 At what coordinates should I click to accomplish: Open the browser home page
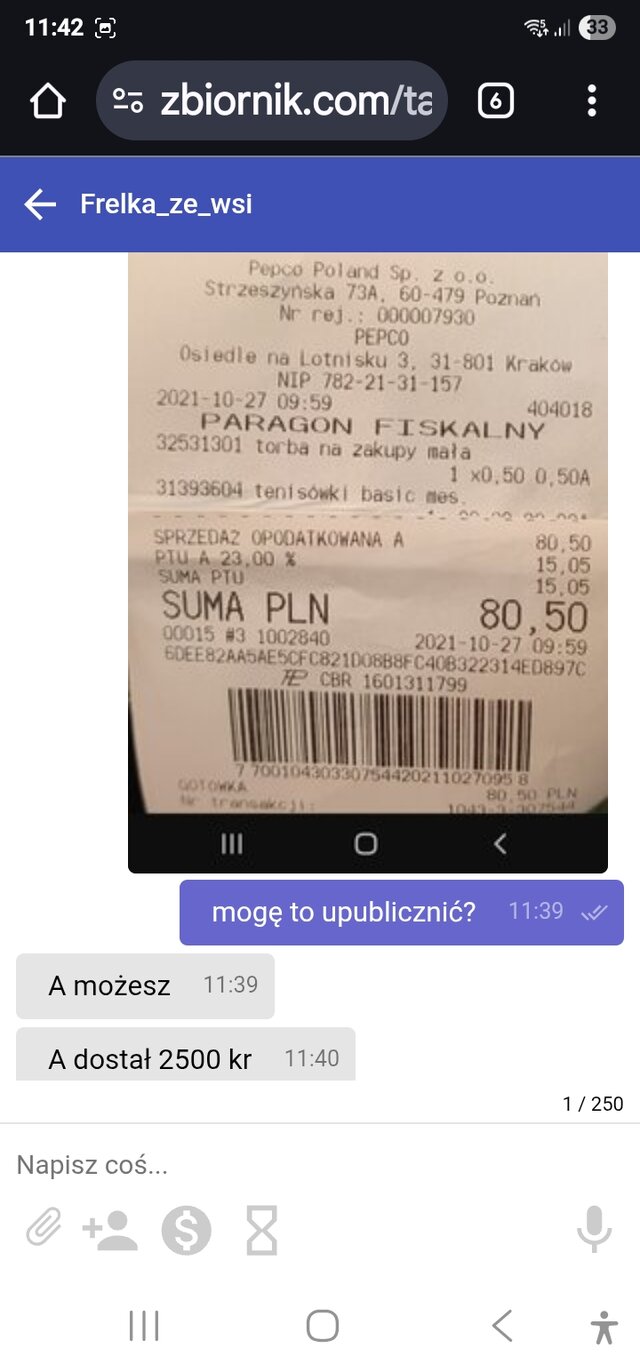(47, 101)
